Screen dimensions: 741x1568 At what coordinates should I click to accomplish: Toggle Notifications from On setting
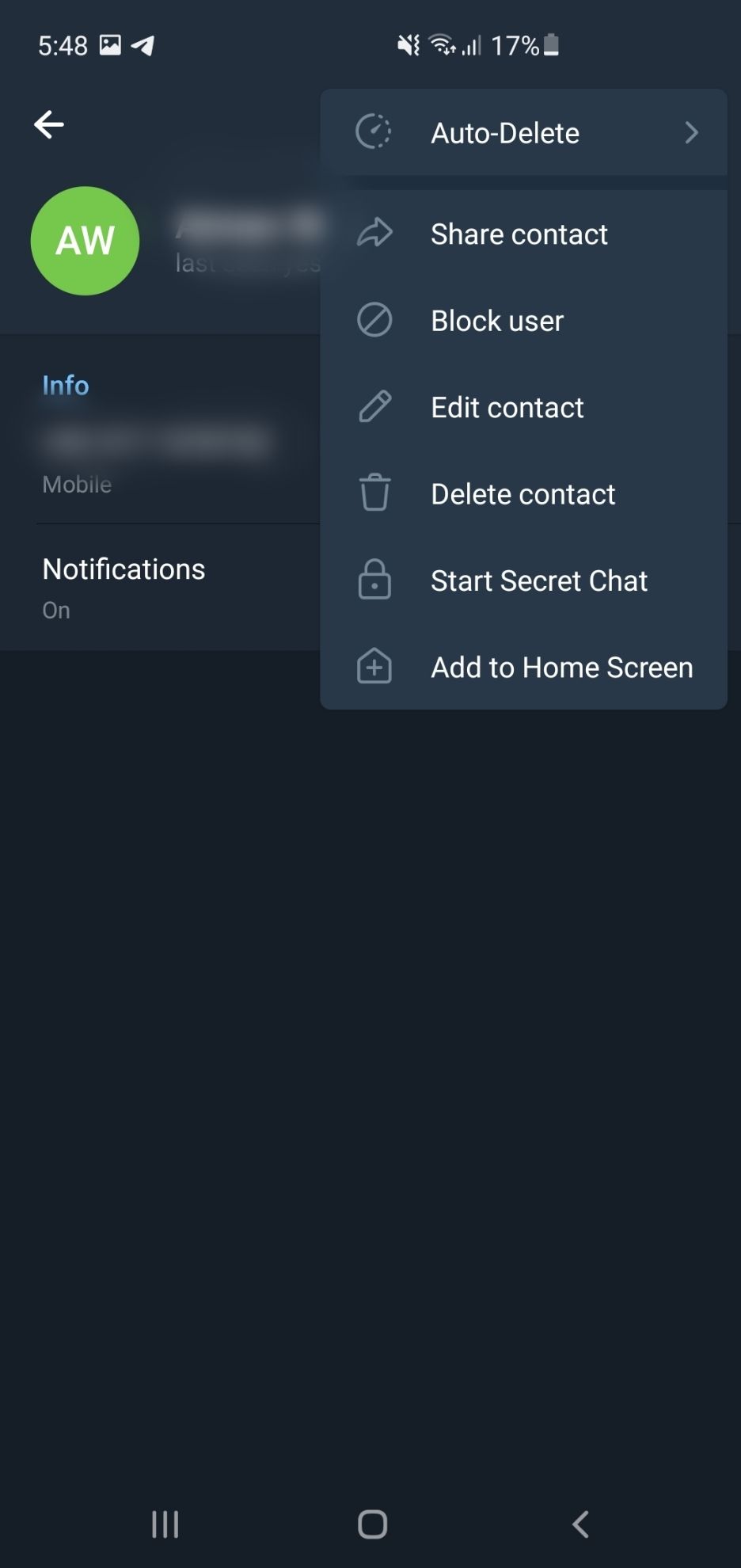[123, 586]
